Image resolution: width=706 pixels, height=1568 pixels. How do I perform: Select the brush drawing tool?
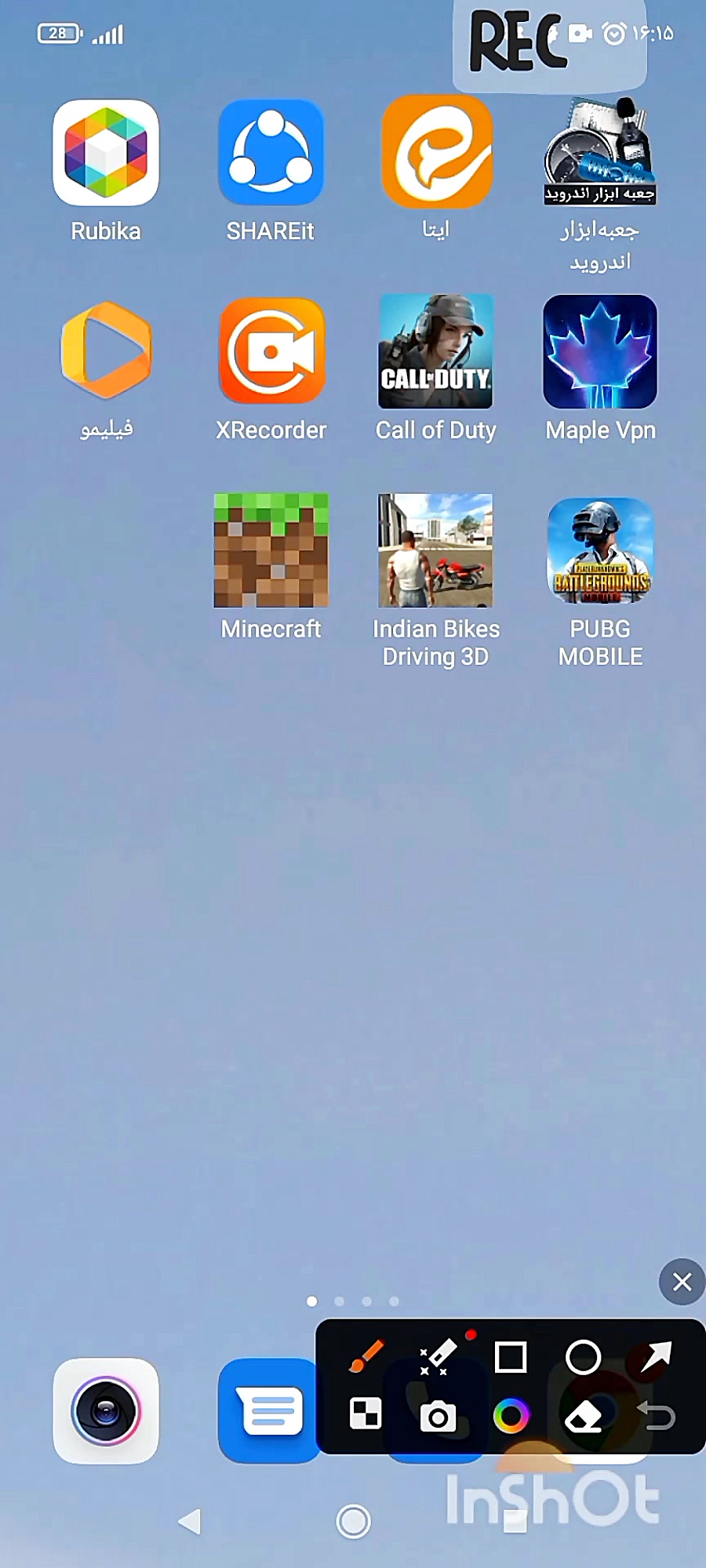click(x=366, y=1356)
